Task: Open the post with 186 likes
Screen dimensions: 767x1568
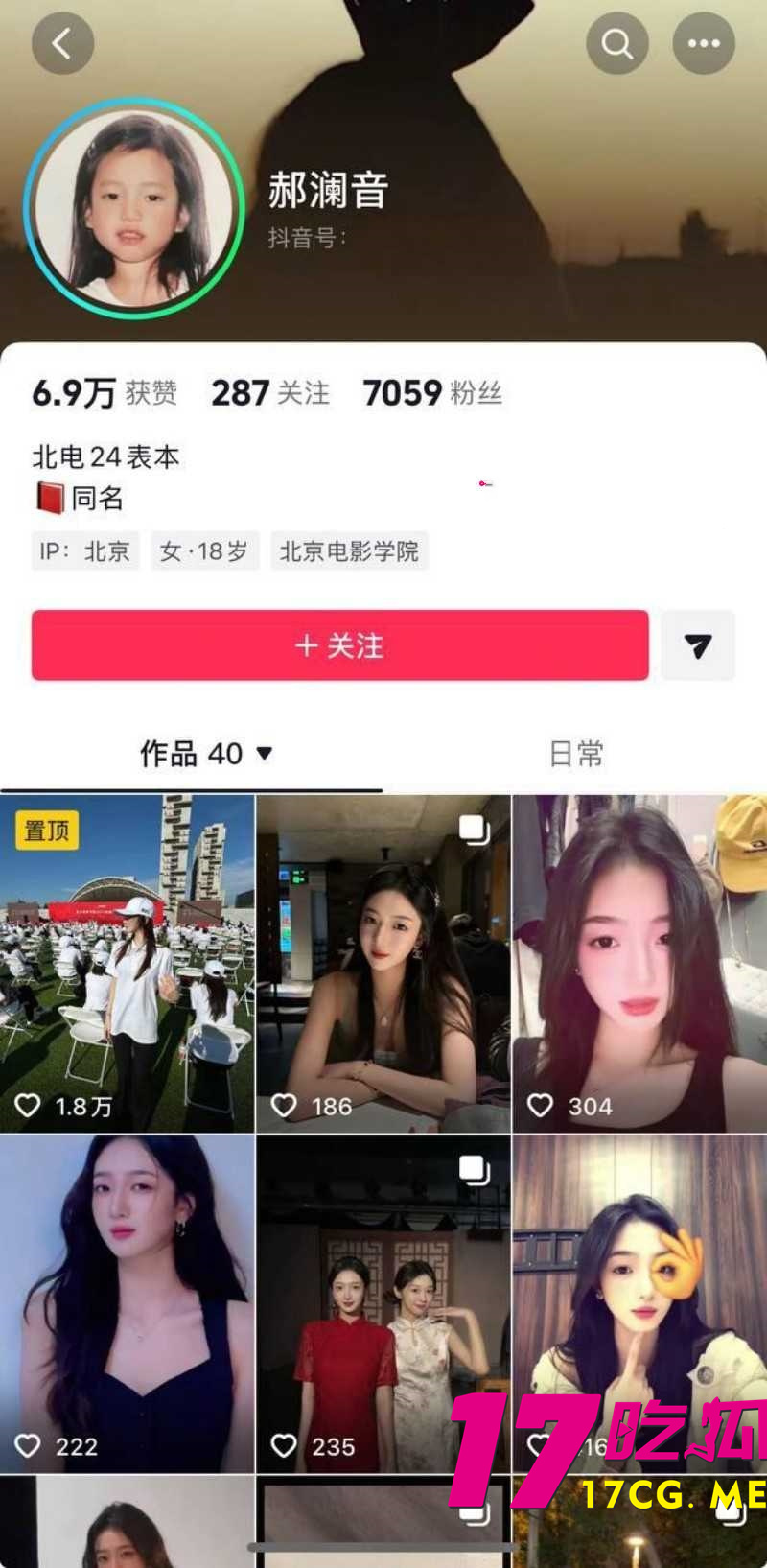Action: click(x=383, y=964)
